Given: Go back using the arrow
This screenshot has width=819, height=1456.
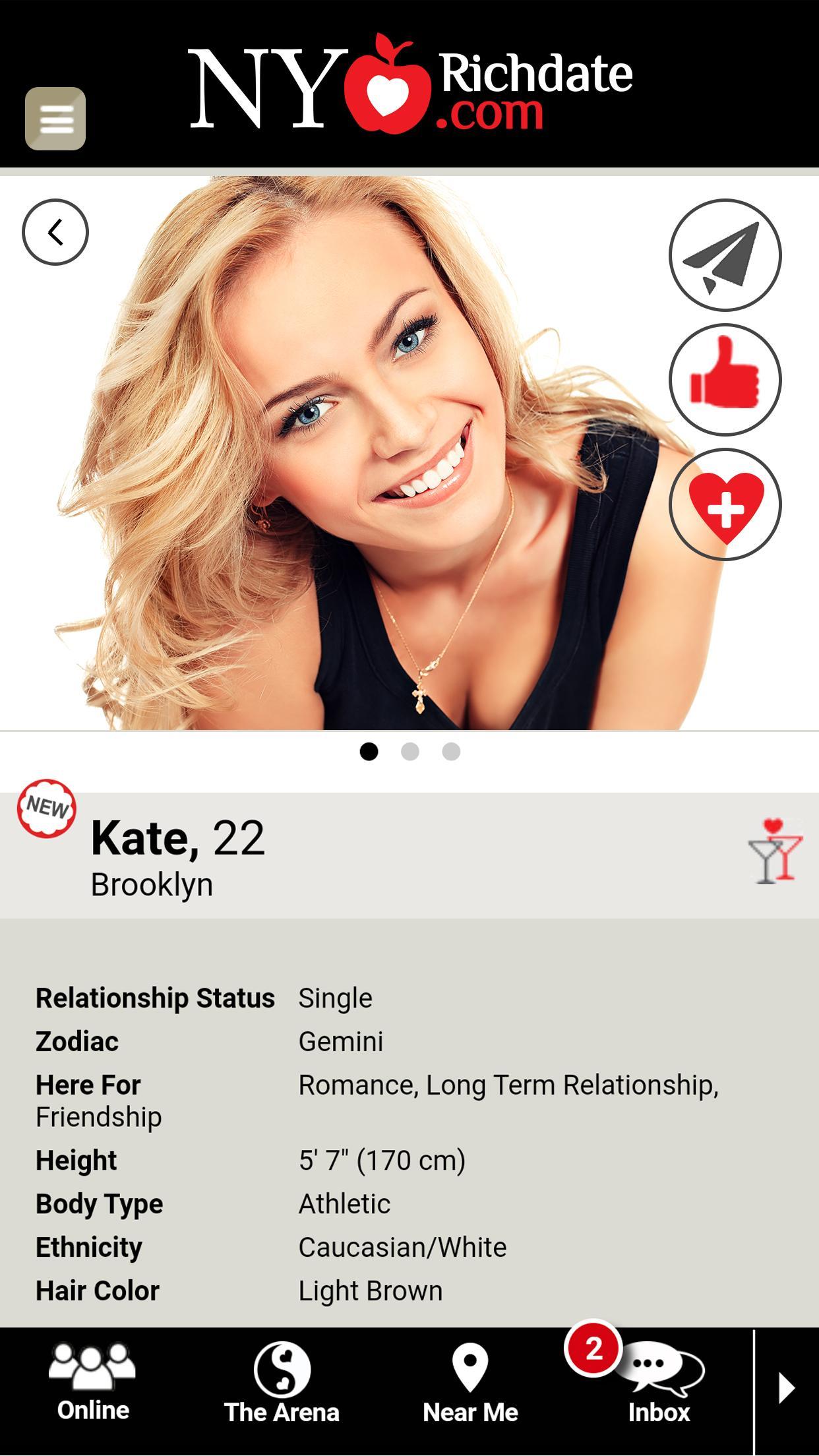Looking at the screenshot, I should (x=55, y=232).
